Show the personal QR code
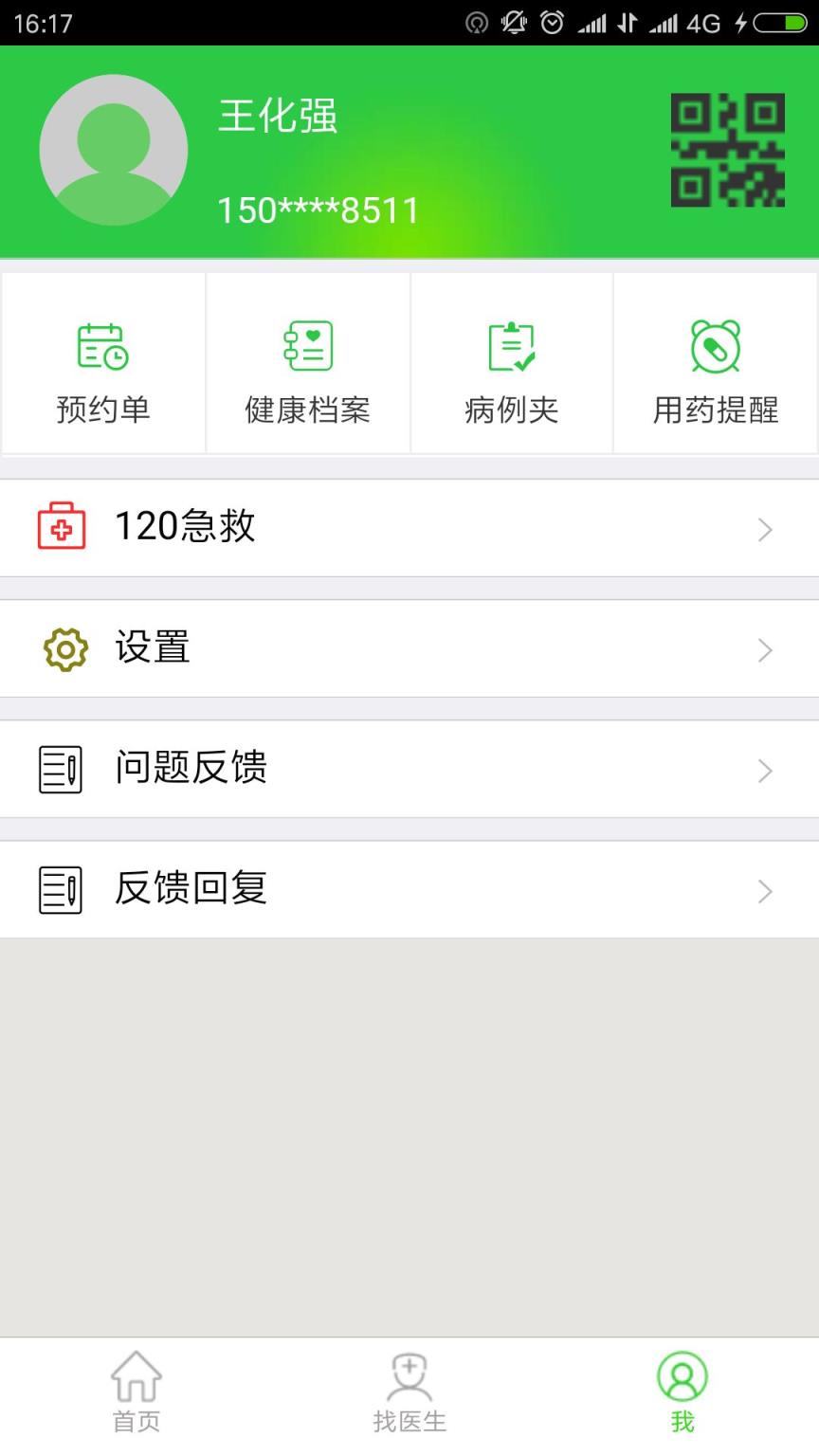This screenshot has width=819, height=1456. 728,150
